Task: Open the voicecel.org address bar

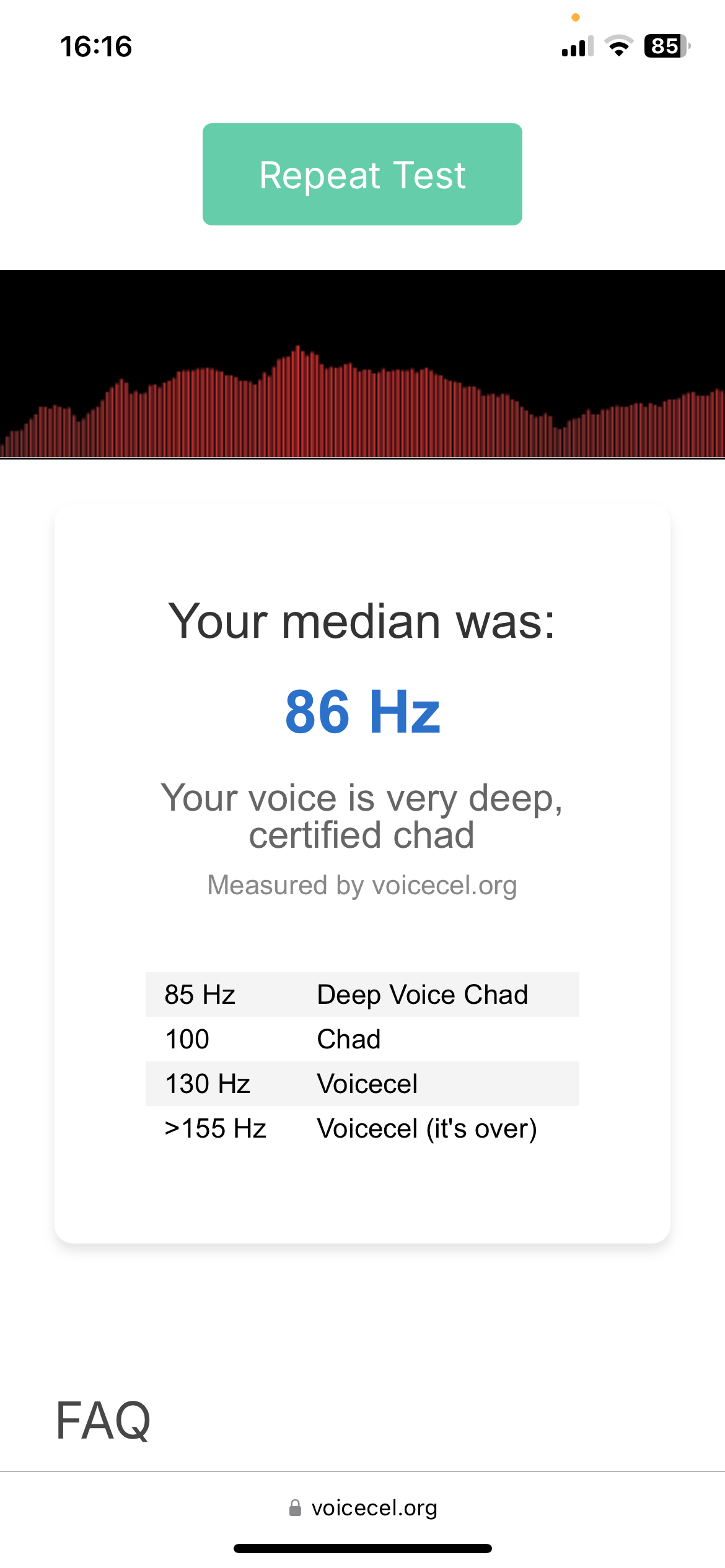Action: [362, 1507]
